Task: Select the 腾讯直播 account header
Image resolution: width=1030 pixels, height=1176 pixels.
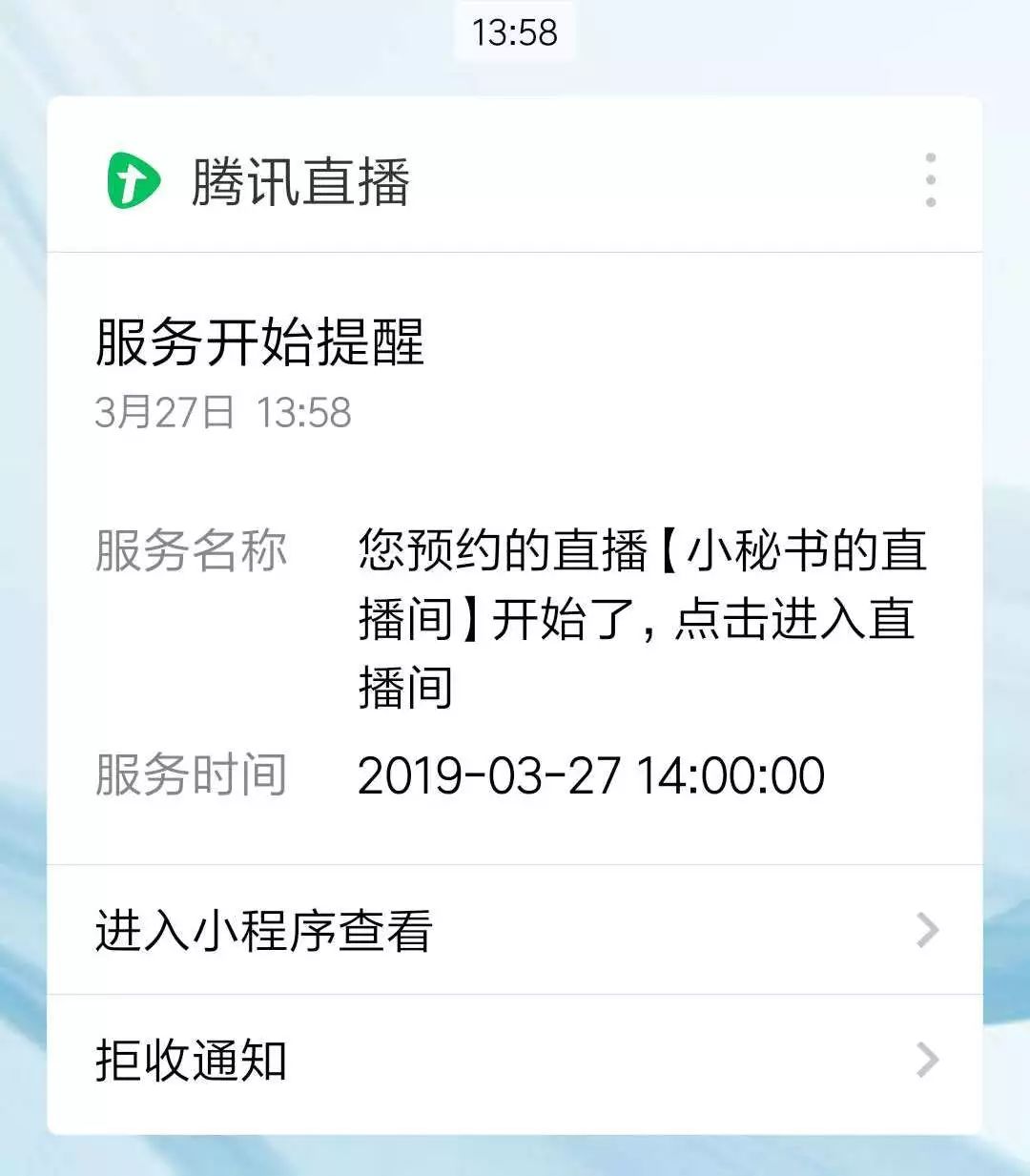Action: (296, 179)
